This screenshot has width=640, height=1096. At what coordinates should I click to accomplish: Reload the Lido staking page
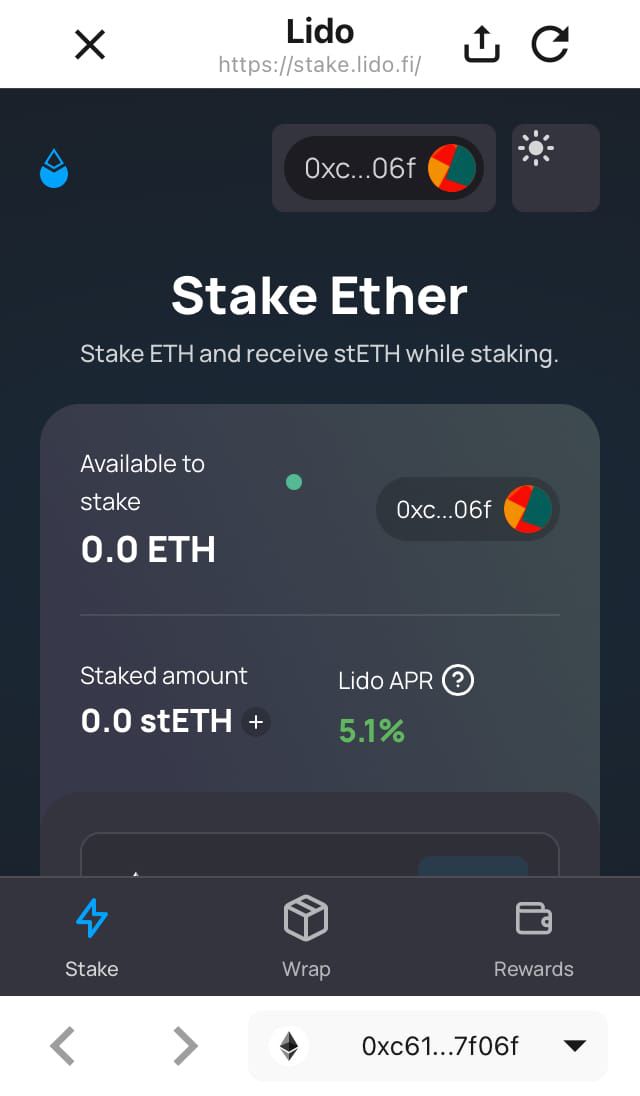click(550, 45)
